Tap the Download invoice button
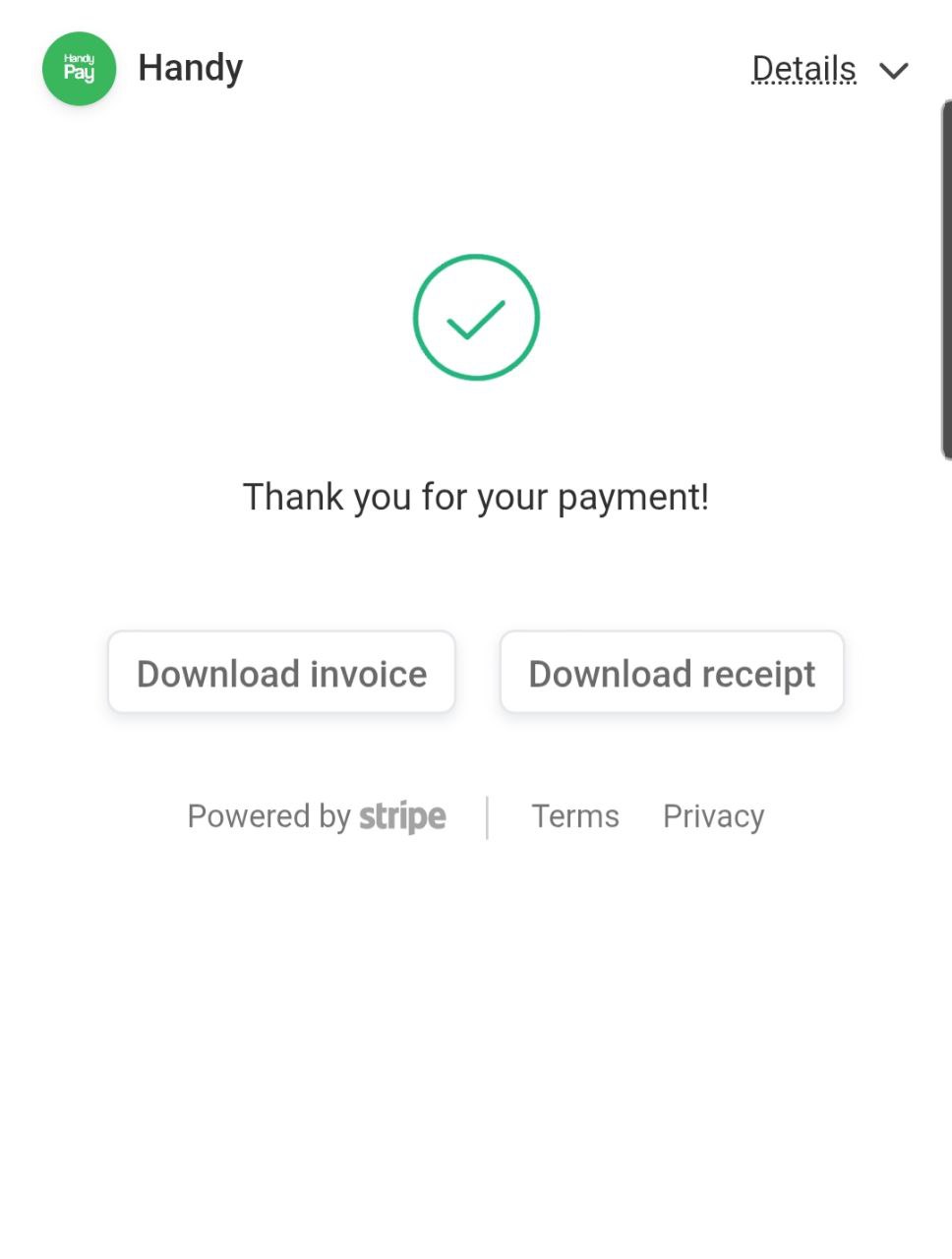952x1259 pixels. 281,673
